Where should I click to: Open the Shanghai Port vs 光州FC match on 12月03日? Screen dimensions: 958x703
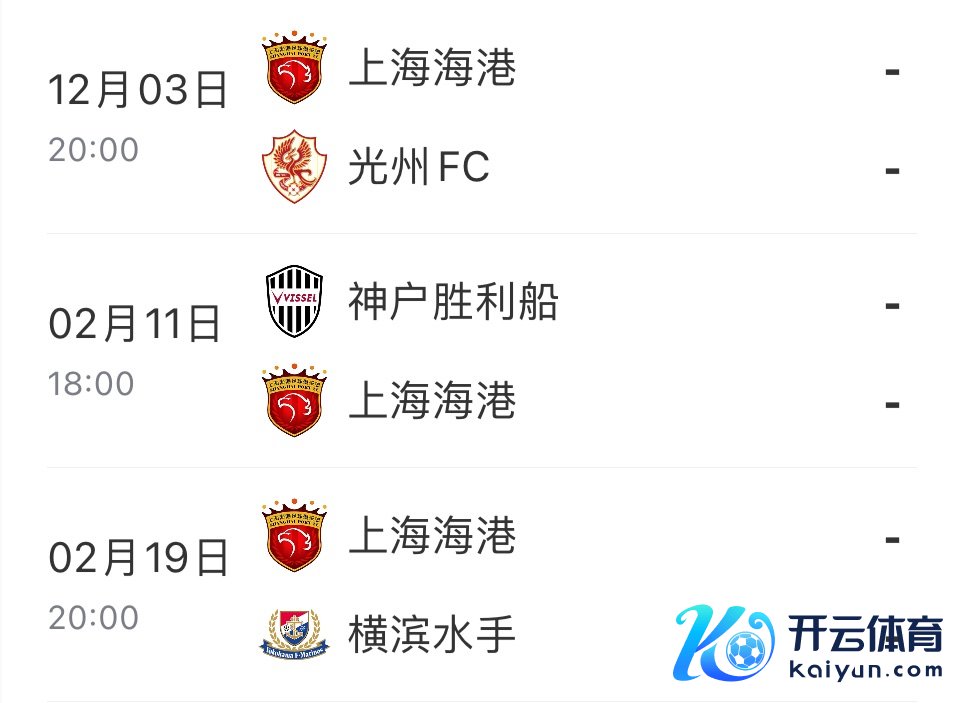point(480,118)
